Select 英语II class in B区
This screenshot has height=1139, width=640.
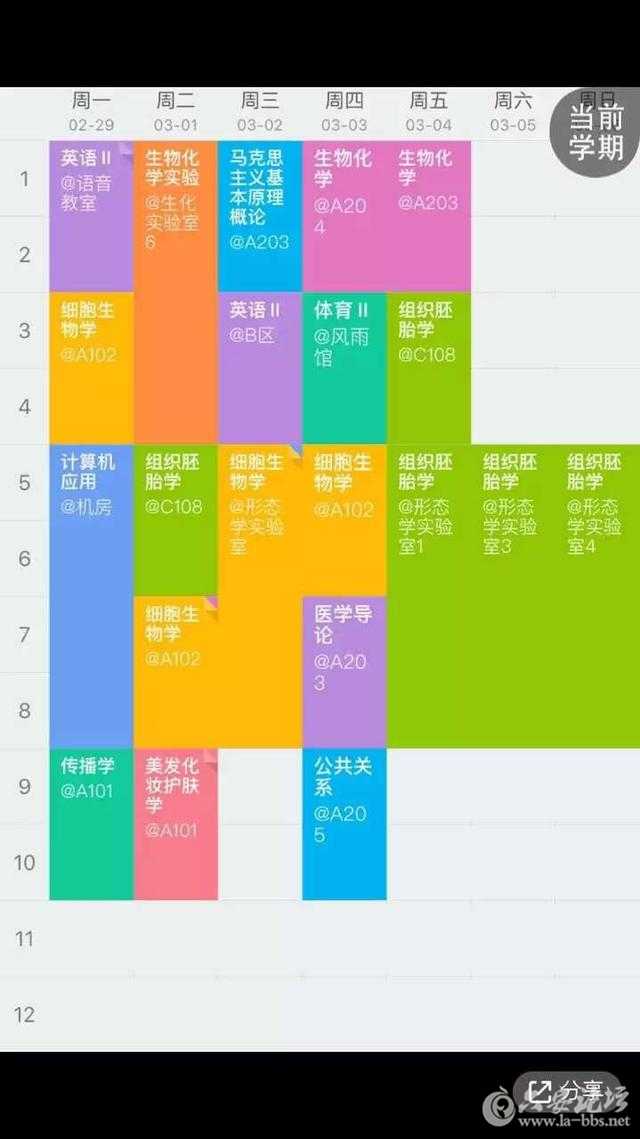tap(260, 367)
